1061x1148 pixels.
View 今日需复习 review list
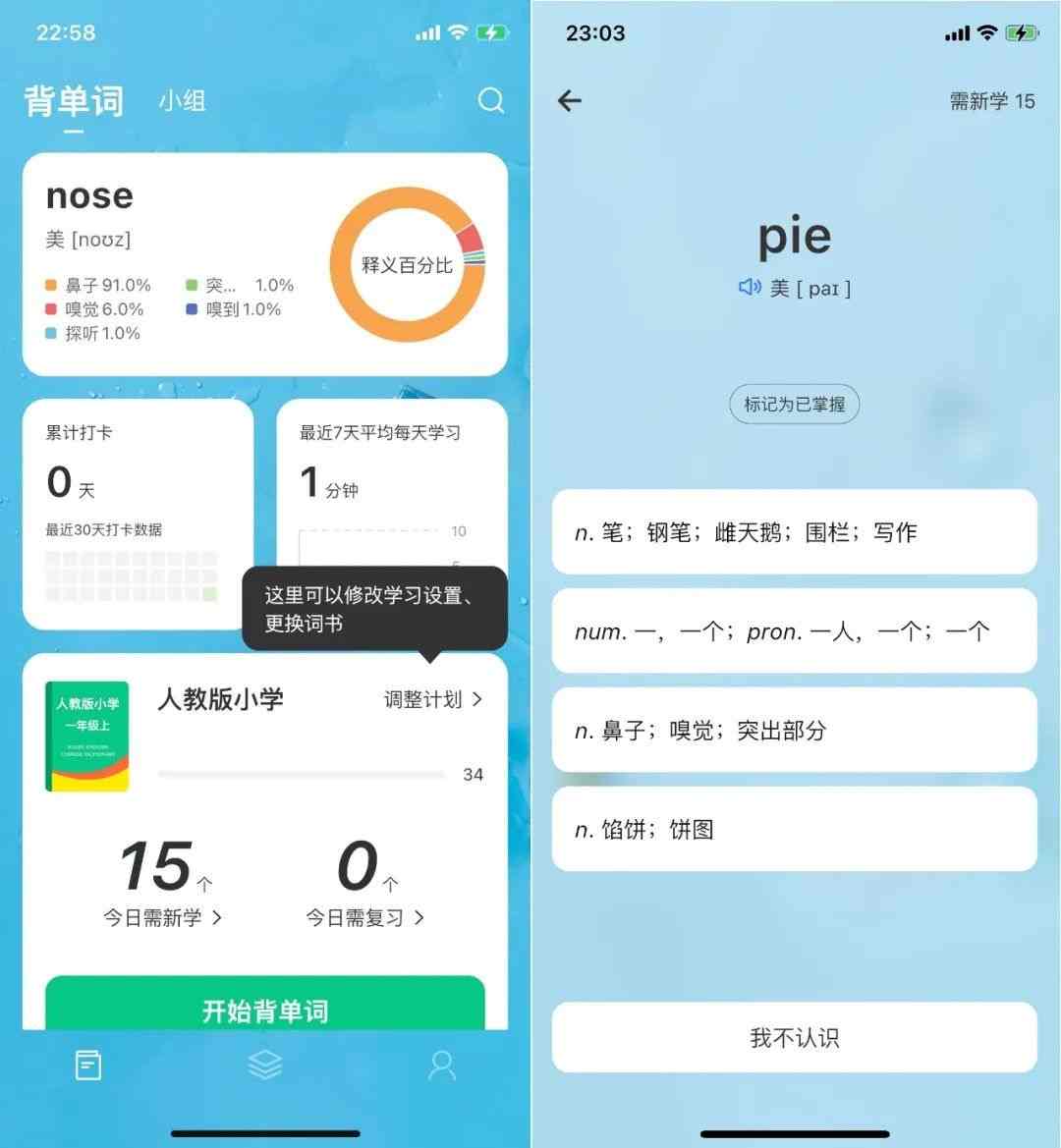point(364,917)
